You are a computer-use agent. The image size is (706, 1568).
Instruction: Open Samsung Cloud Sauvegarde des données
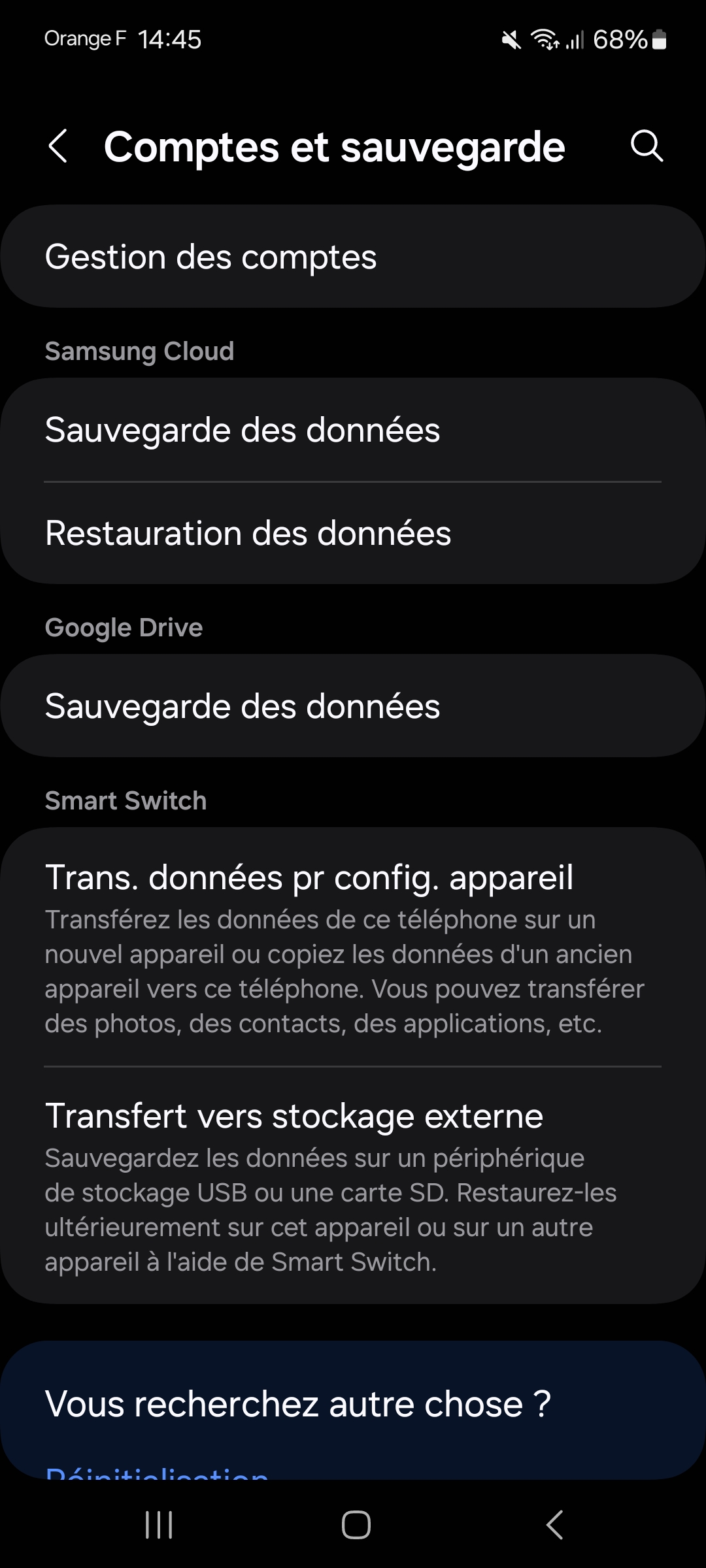coord(353,430)
